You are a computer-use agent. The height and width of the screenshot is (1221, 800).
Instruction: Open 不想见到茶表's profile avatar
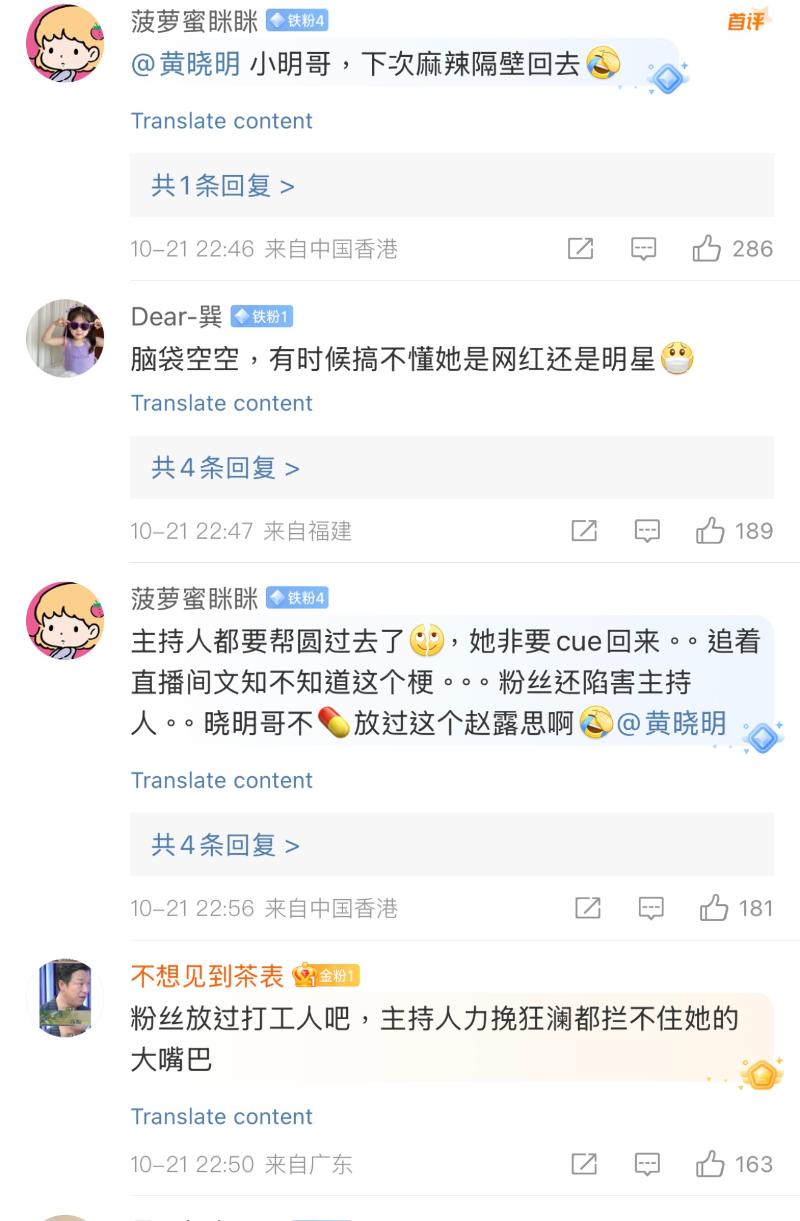click(65, 998)
